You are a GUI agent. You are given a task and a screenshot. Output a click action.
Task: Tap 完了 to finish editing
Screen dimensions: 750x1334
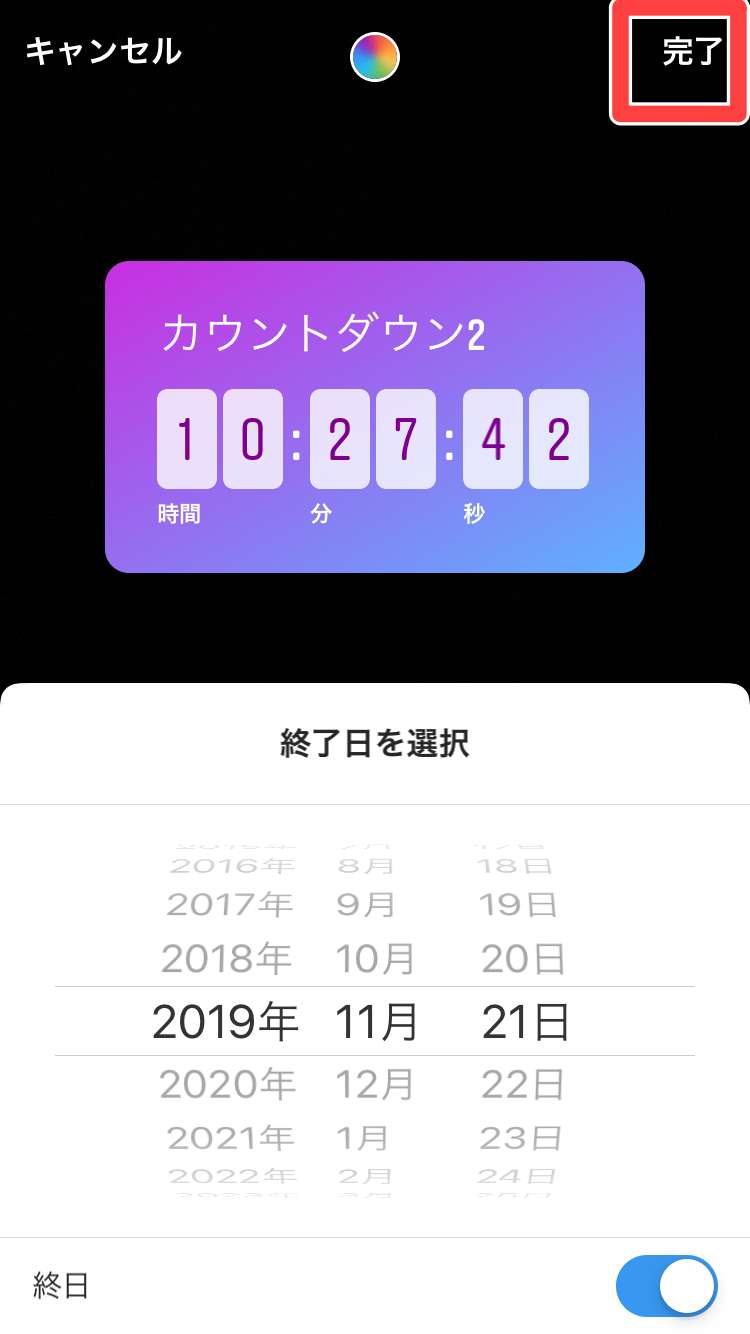690,53
